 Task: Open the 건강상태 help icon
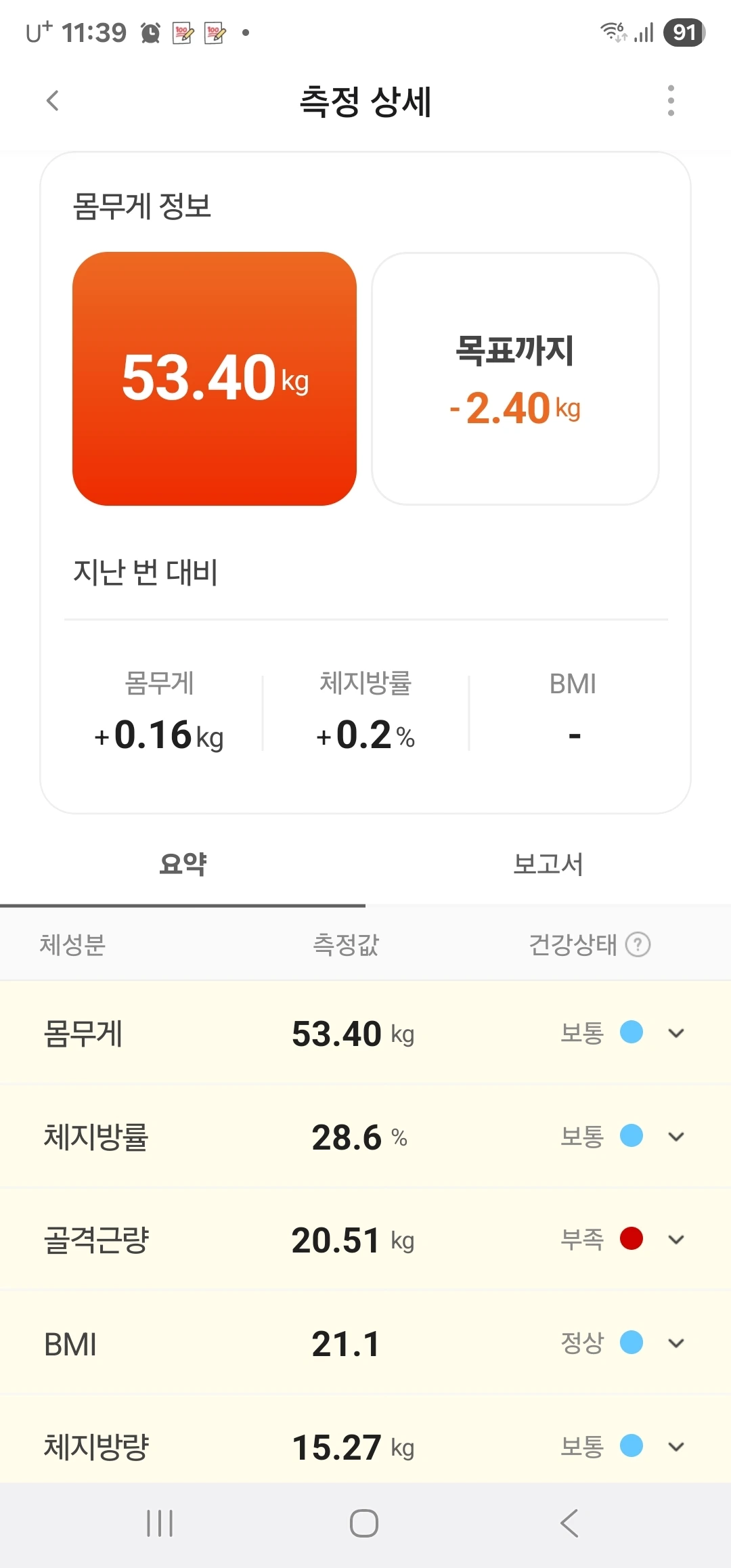(x=638, y=944)
